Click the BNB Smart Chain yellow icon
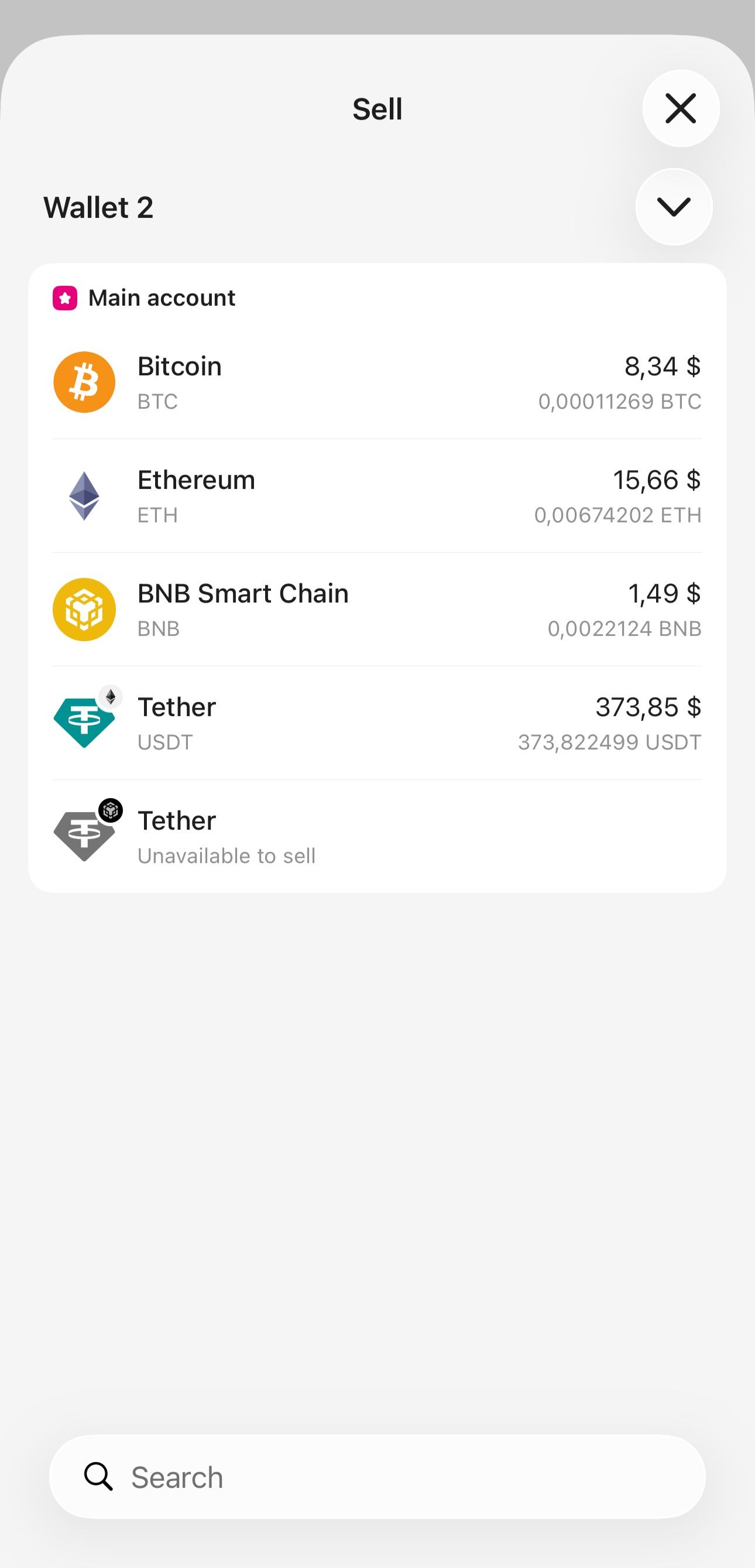 coord(85,609)
